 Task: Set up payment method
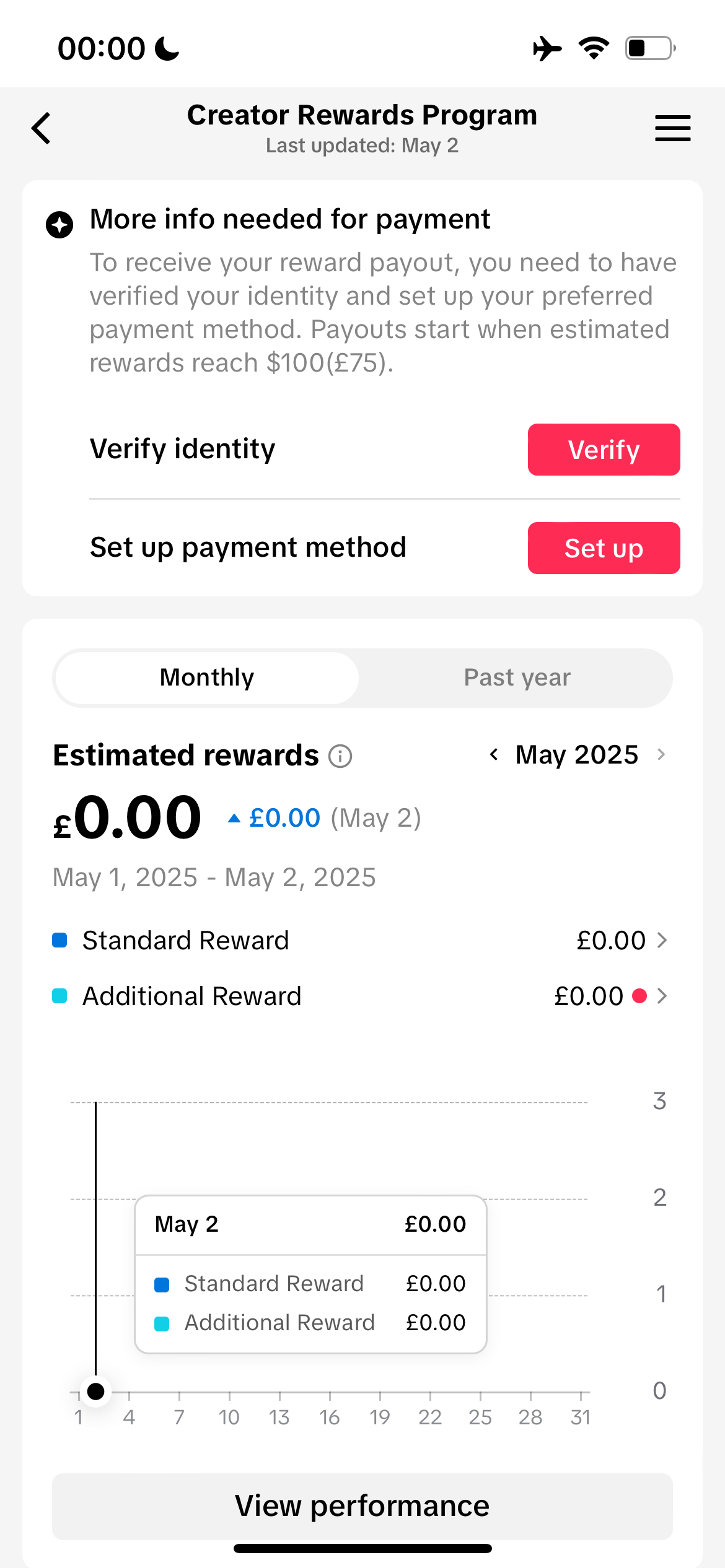604,548
